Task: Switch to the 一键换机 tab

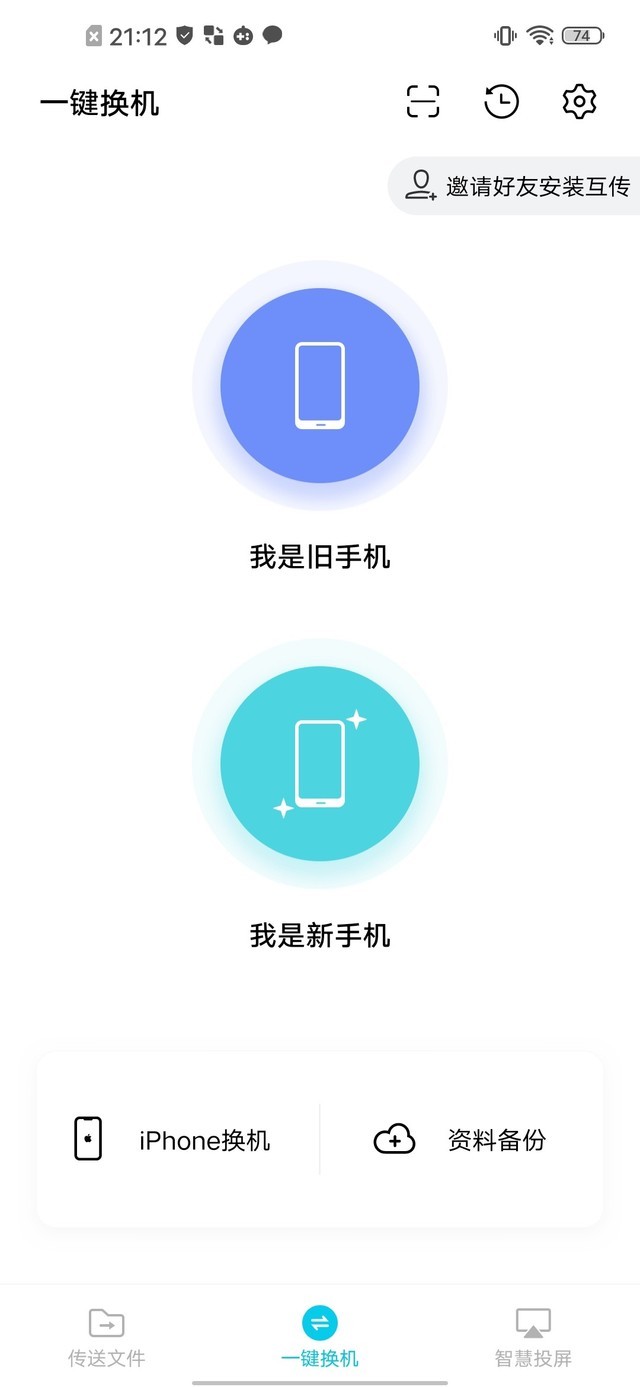Action: point(320,1337)
